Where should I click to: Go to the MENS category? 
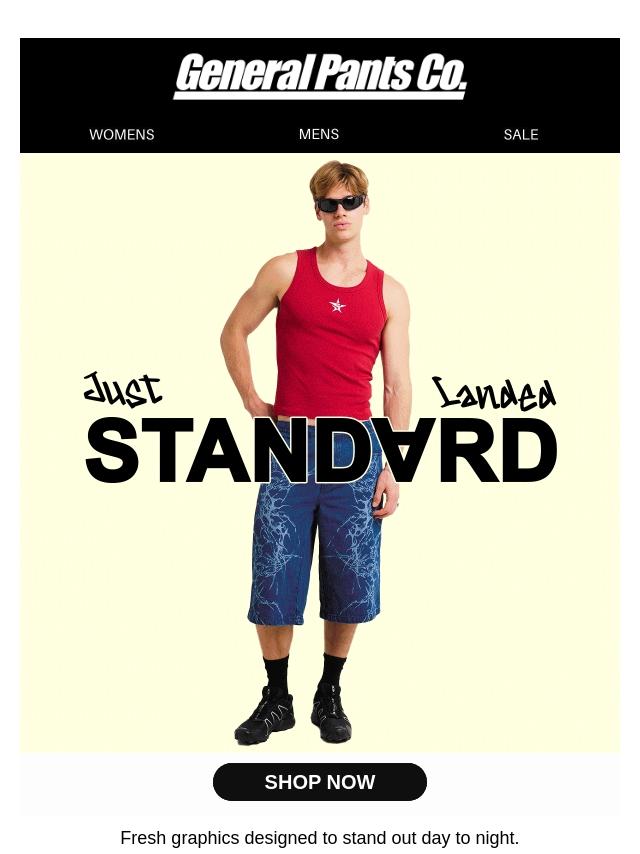coord(319,134)
